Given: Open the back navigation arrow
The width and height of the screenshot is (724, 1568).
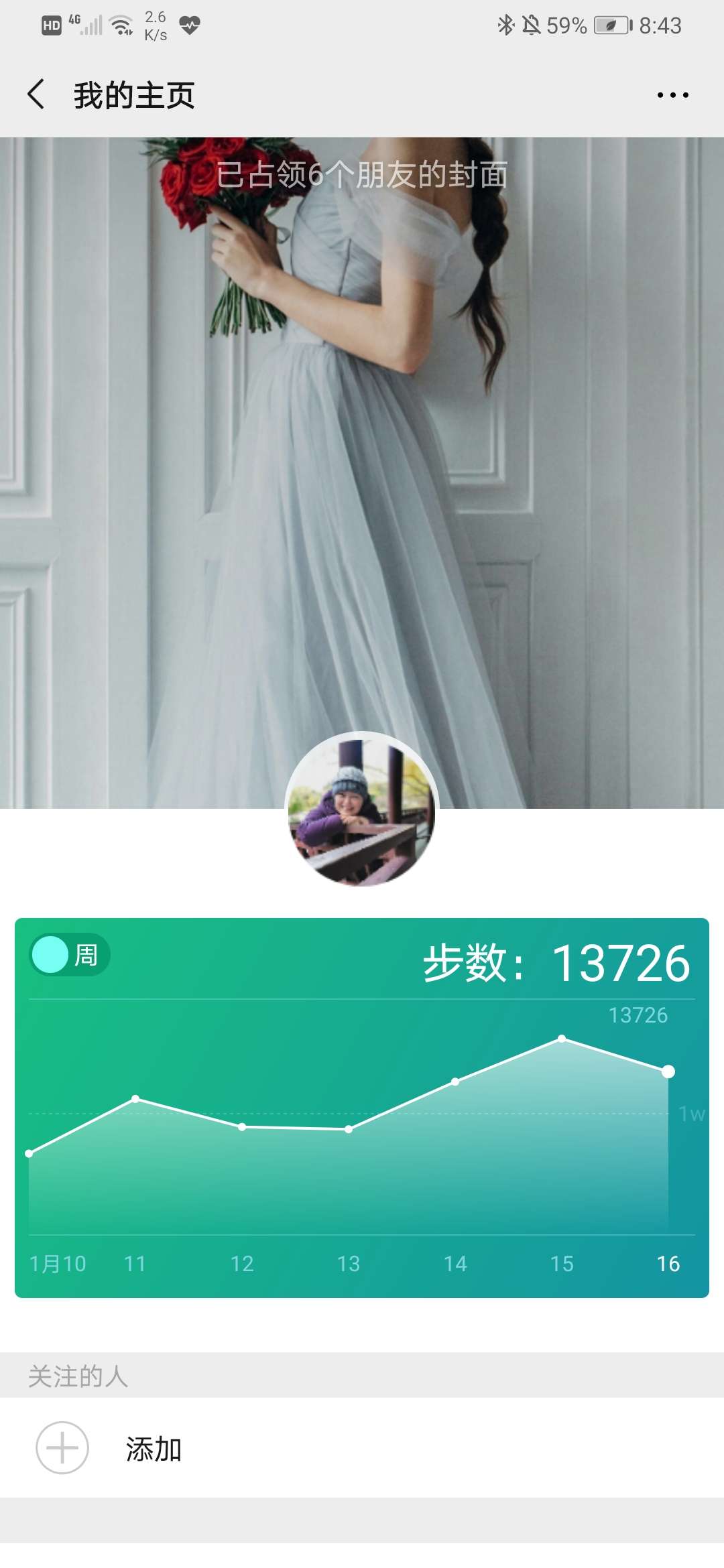Looking at the screenshot, I should point(38,95).
